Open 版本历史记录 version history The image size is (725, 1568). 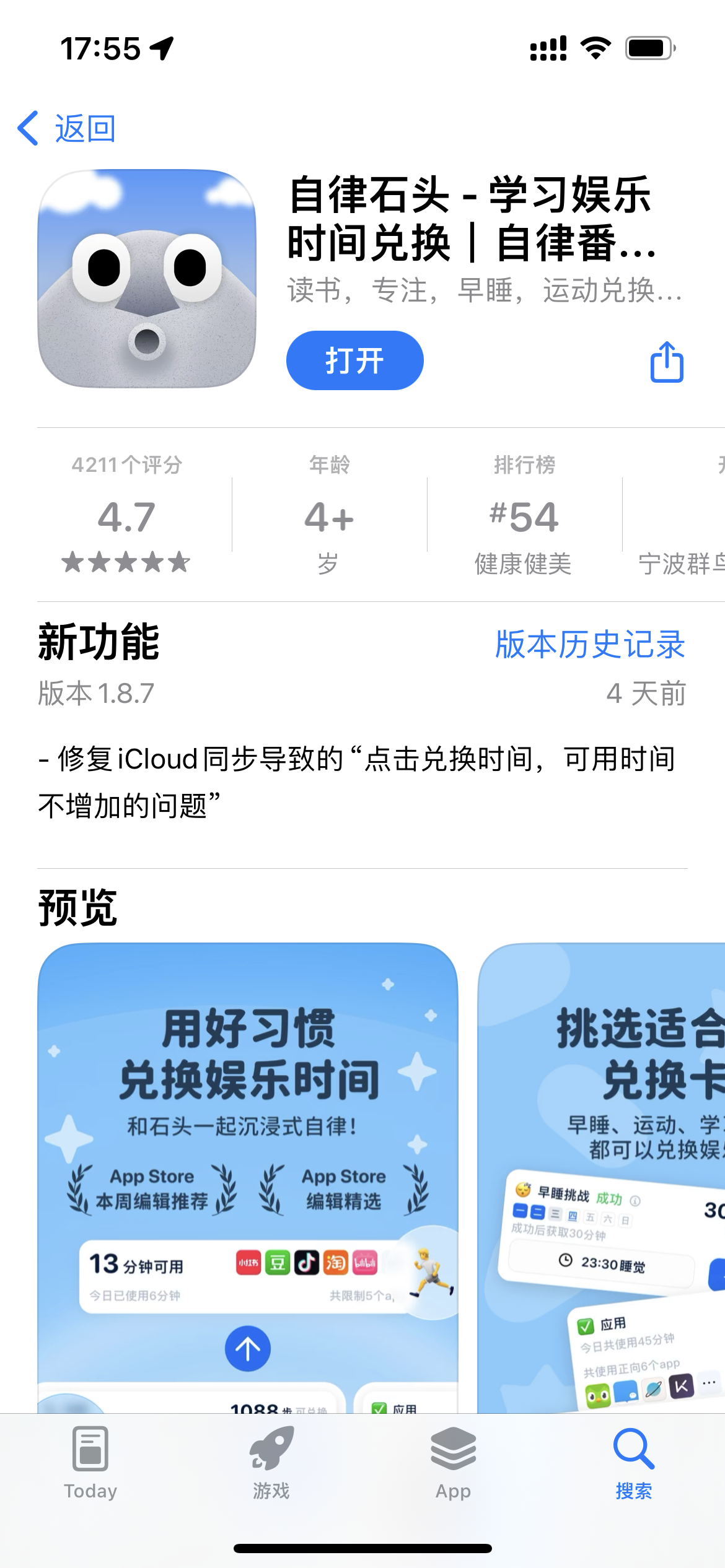590,644
